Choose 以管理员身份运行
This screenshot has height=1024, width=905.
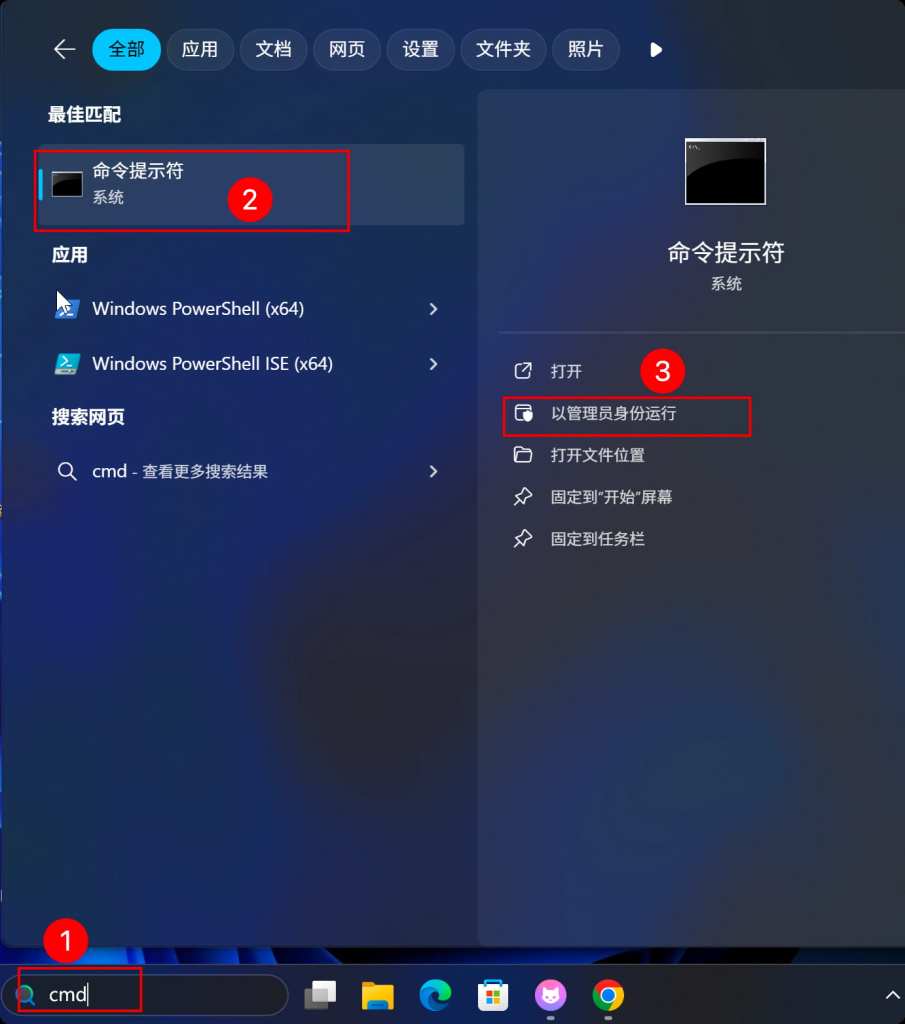coord(613,413)
